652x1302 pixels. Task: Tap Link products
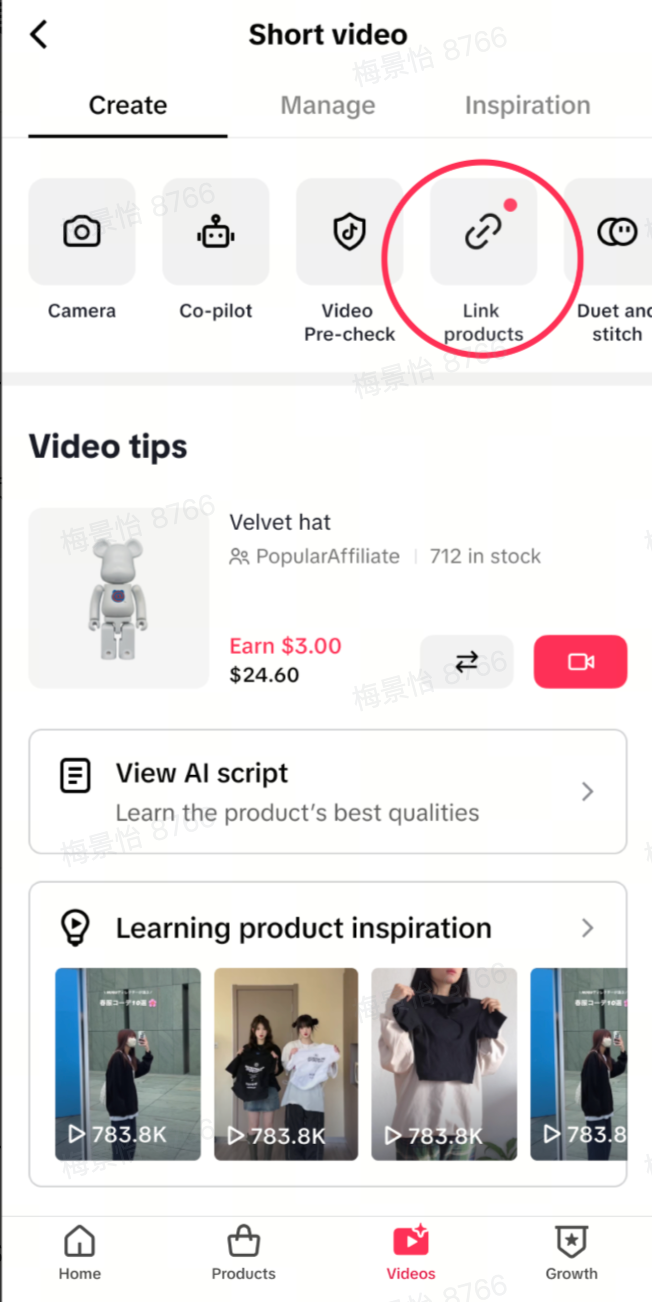point(484,232)
